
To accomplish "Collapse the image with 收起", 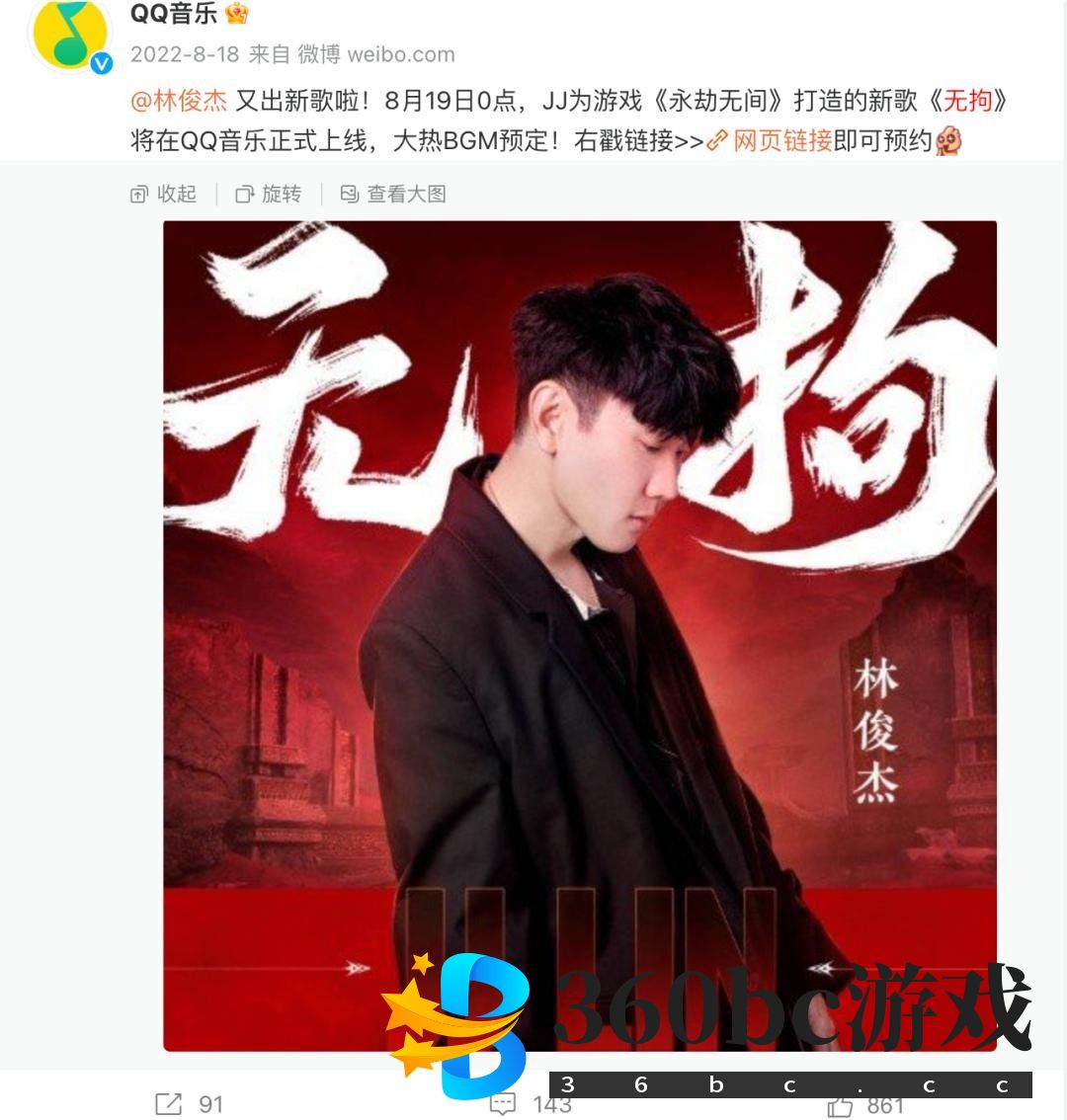I will click(x=164, y=194).
